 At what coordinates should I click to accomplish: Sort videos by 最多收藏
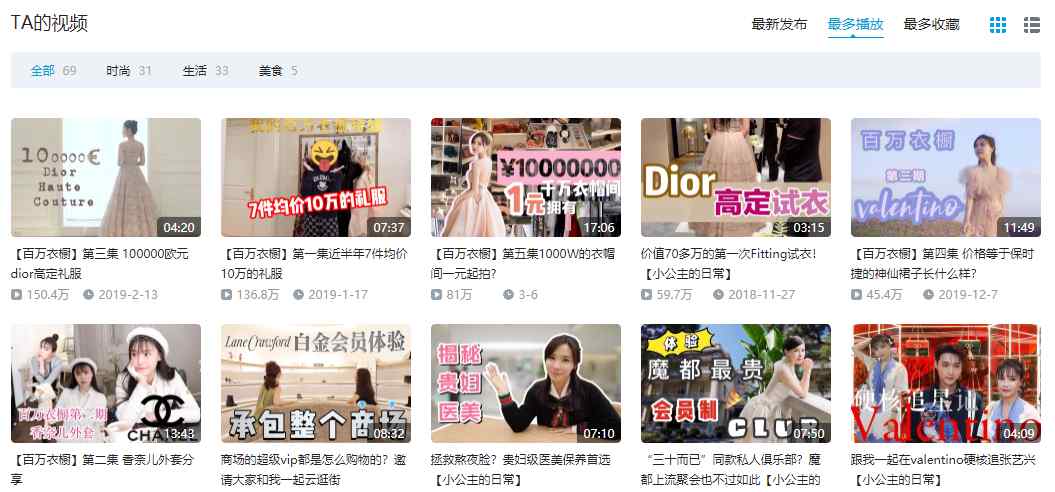tap(931, 25)
